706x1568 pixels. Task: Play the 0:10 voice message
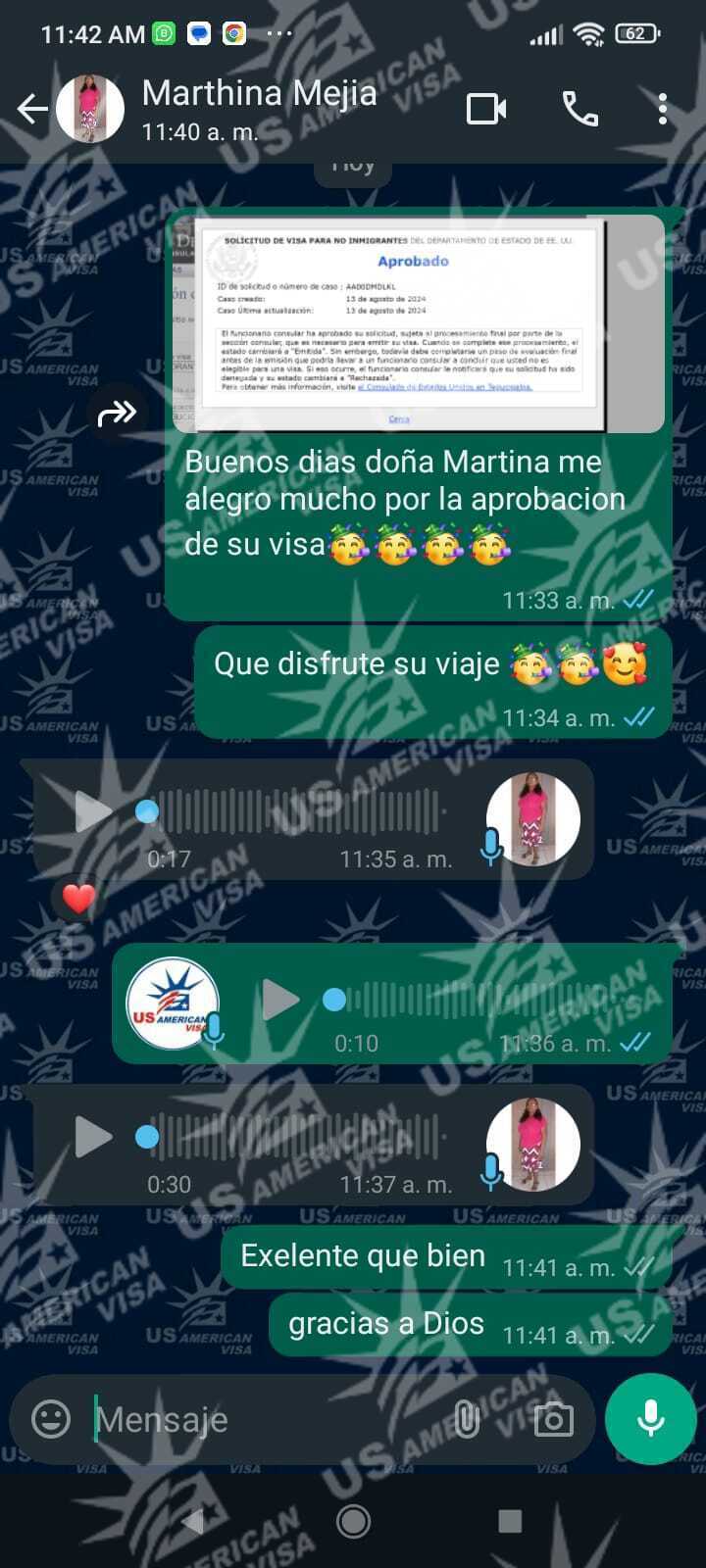(x=280, y=1000)
